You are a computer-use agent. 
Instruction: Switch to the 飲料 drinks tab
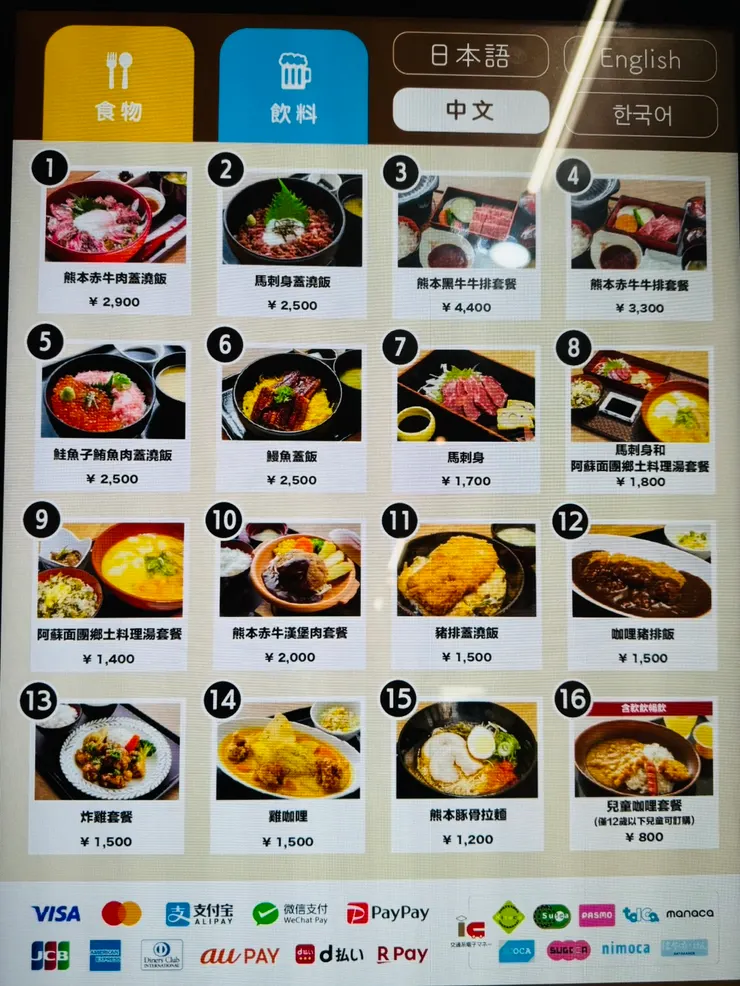(293, 85)
